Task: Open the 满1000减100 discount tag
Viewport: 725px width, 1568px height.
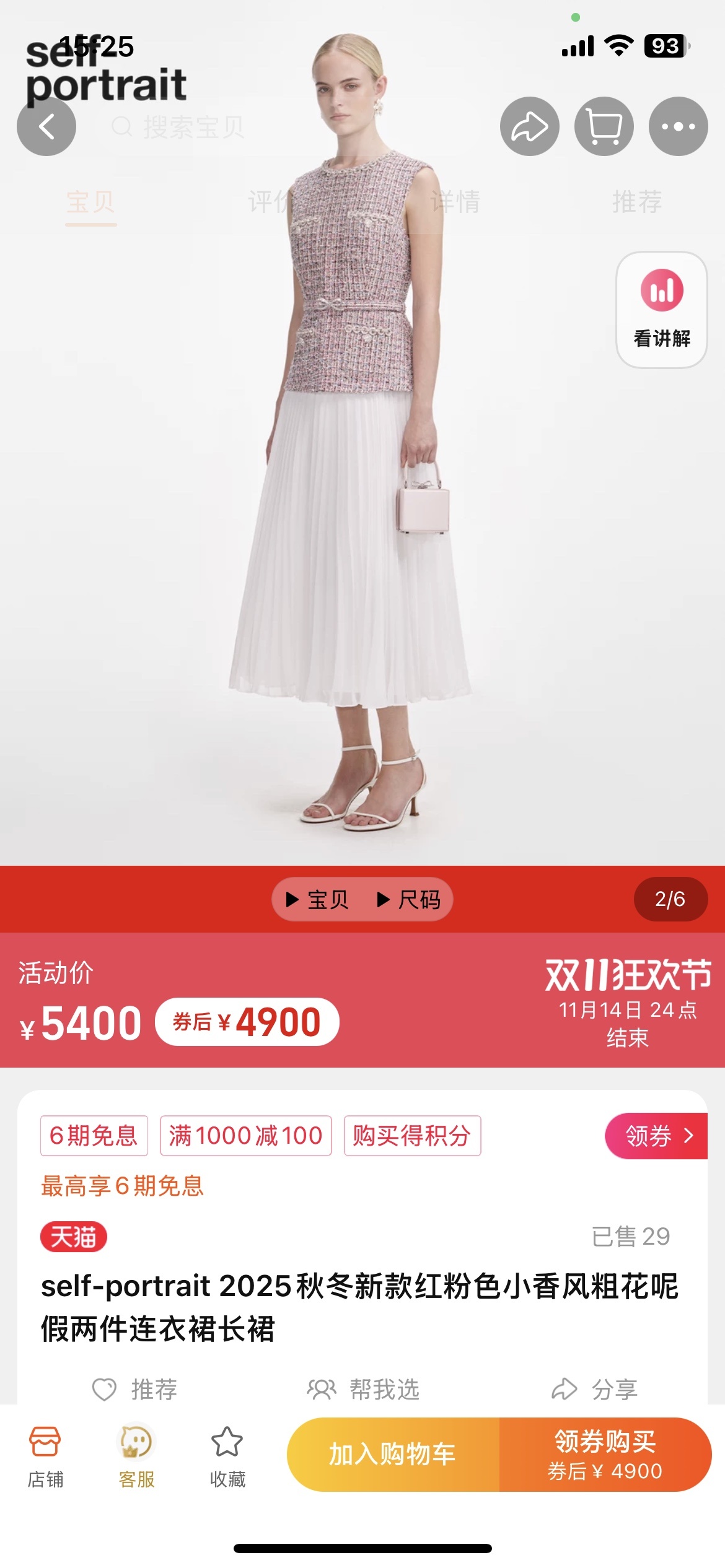Action: 245,1136
